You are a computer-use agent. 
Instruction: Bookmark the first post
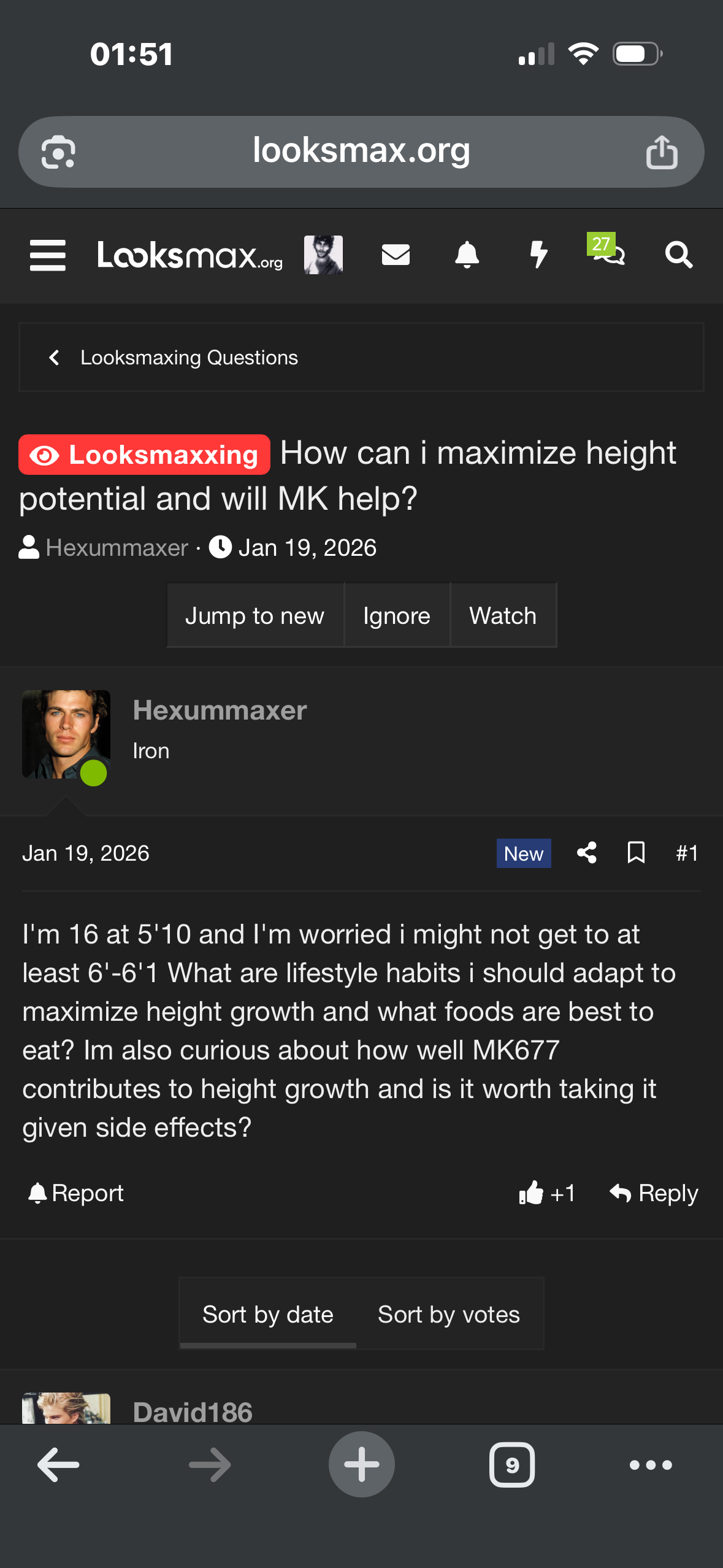pos(636,853)
